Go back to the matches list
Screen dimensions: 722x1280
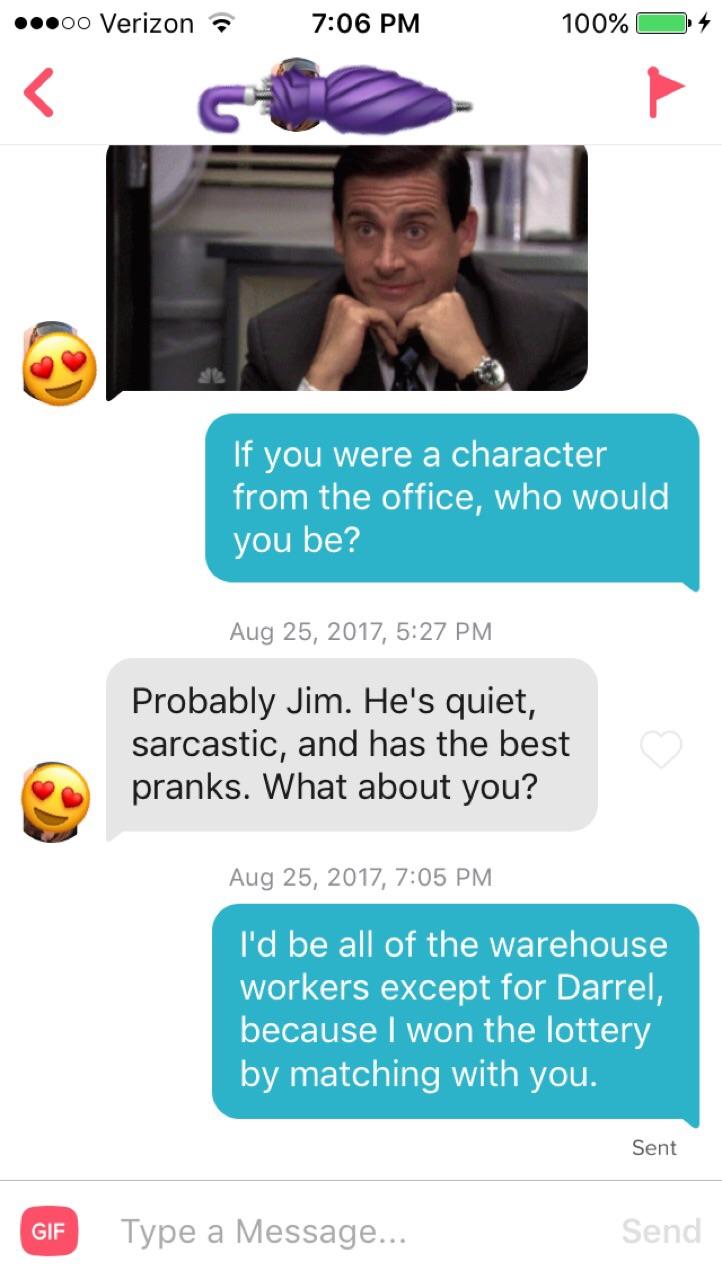click(39, 93)
